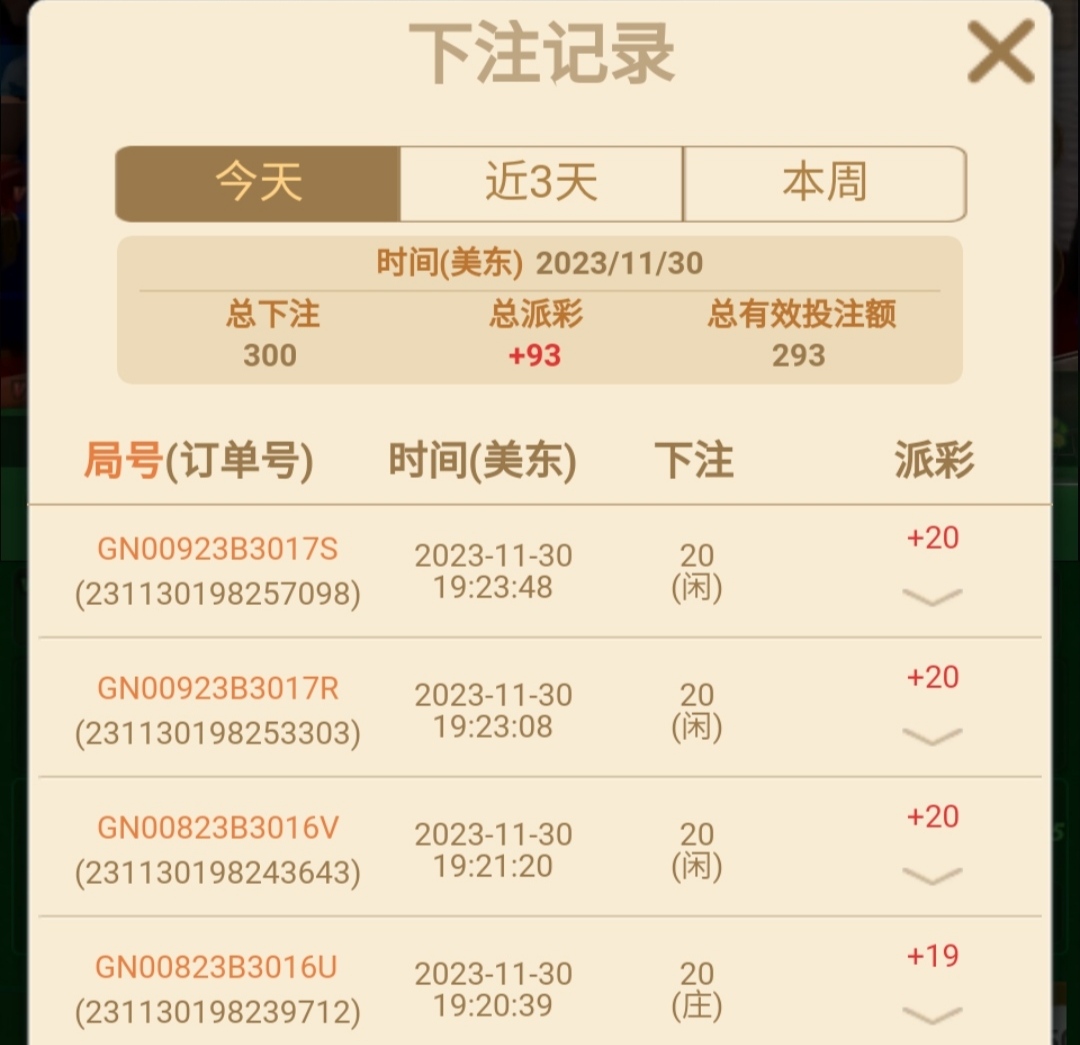
Task: Switch to the 近3天 tab
Action: tap(541, 184)
